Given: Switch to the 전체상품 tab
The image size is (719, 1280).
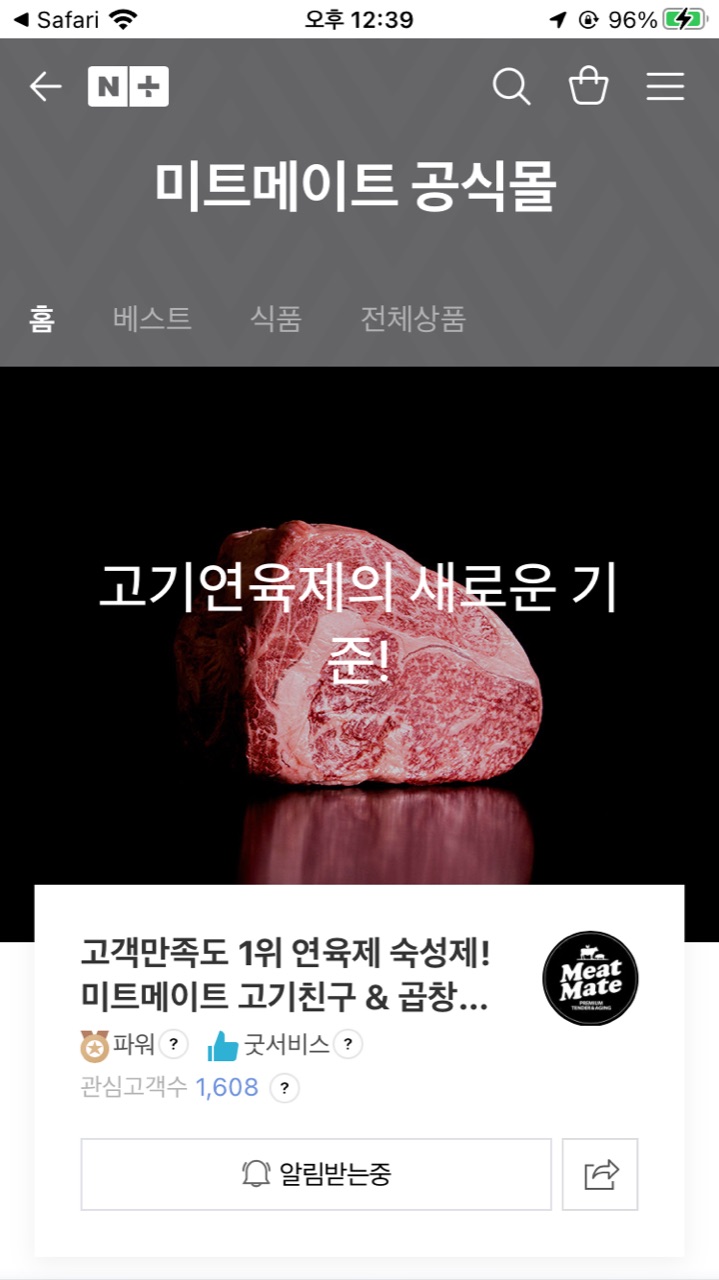Looking at the screenshot, I should [413, 319].
